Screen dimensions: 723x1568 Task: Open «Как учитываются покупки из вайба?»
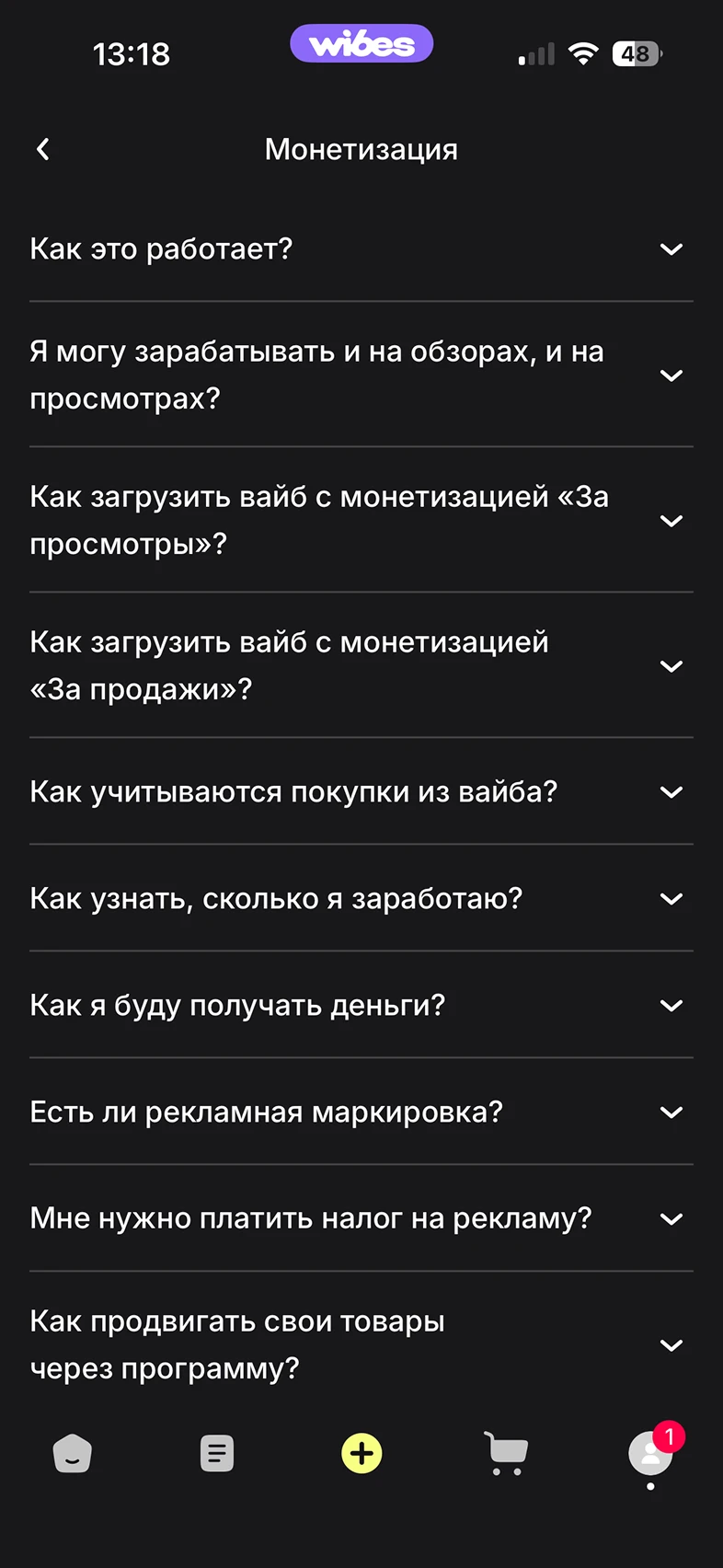click(361, 791)
